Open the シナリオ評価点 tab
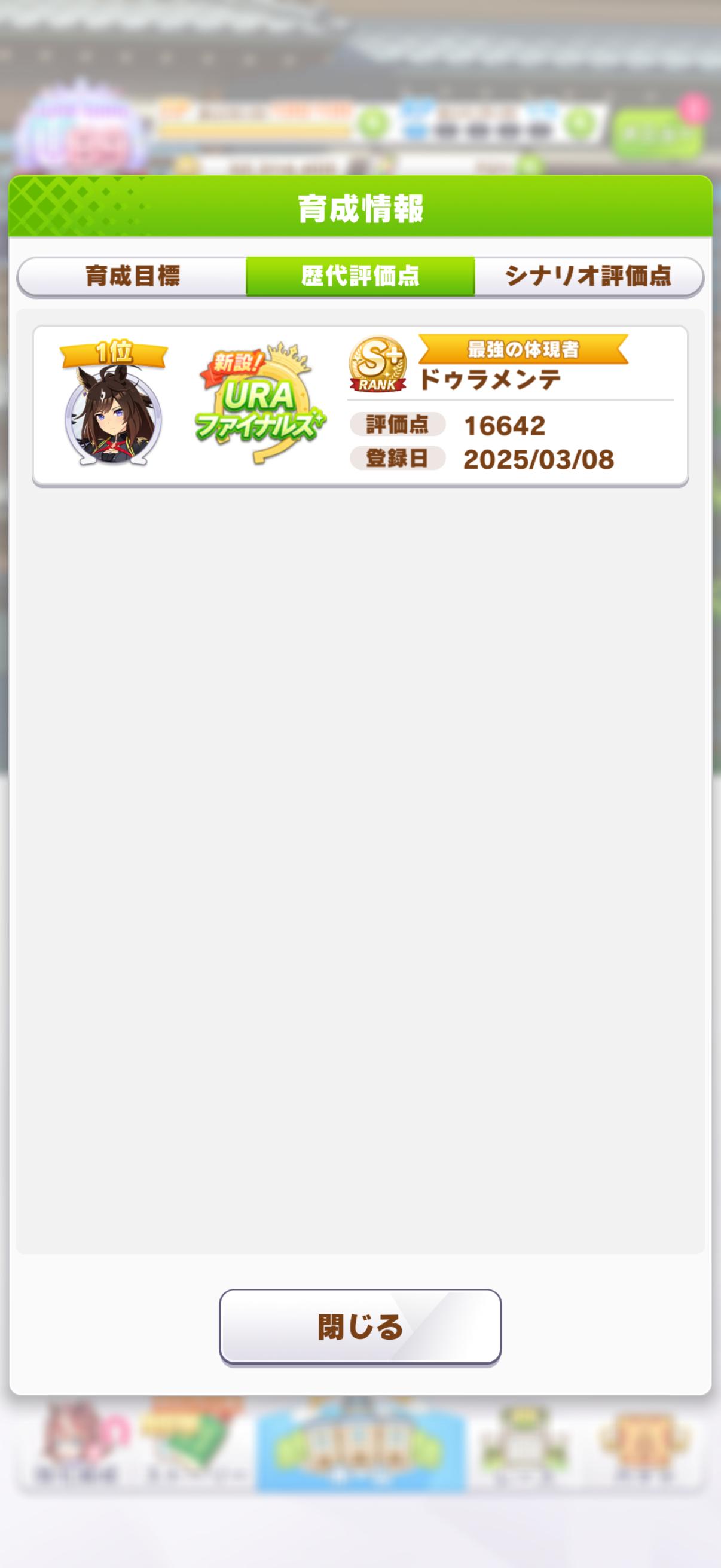 [x=588, y=276]
